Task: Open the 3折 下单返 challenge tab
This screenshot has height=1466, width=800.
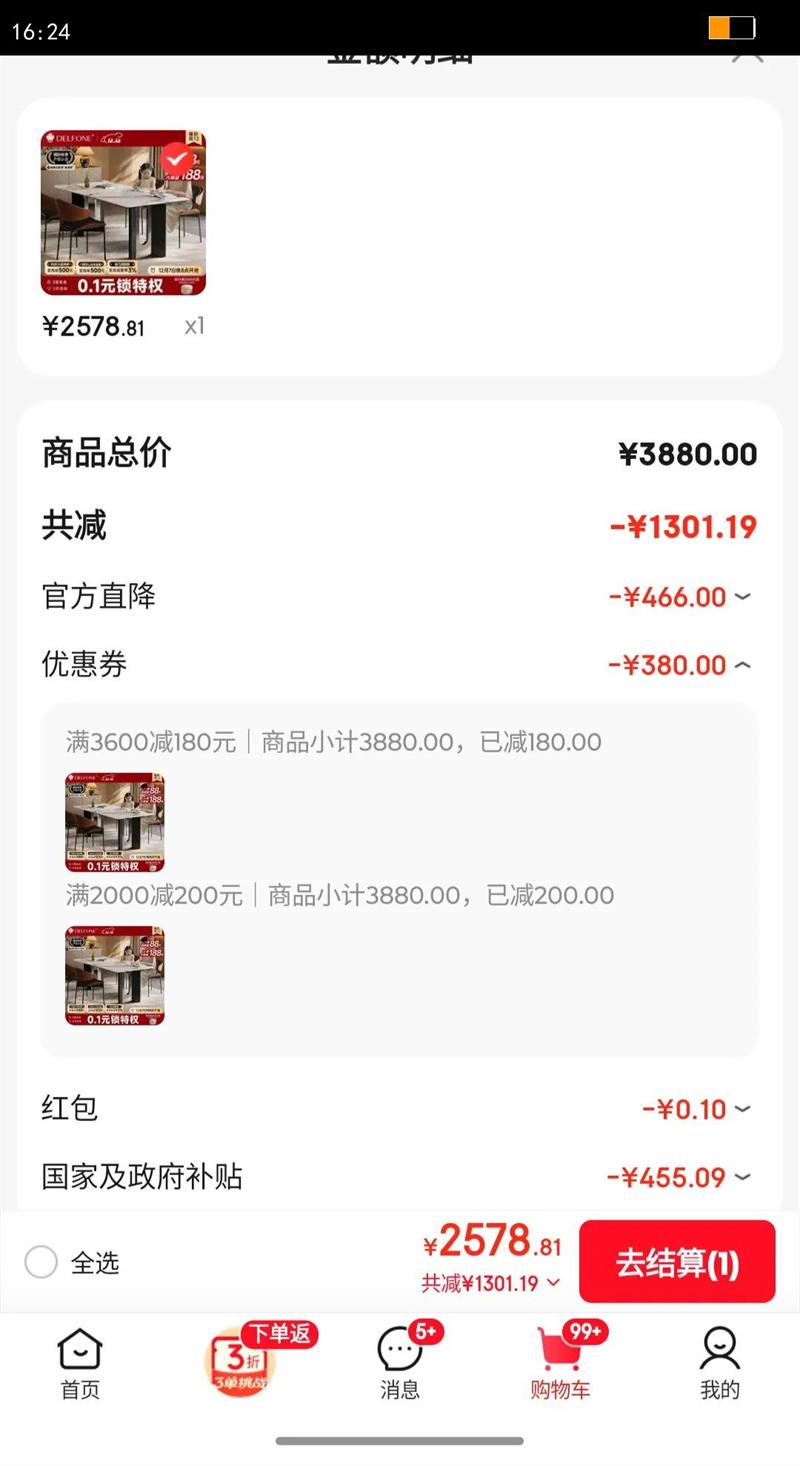Action: point(240,1362)
